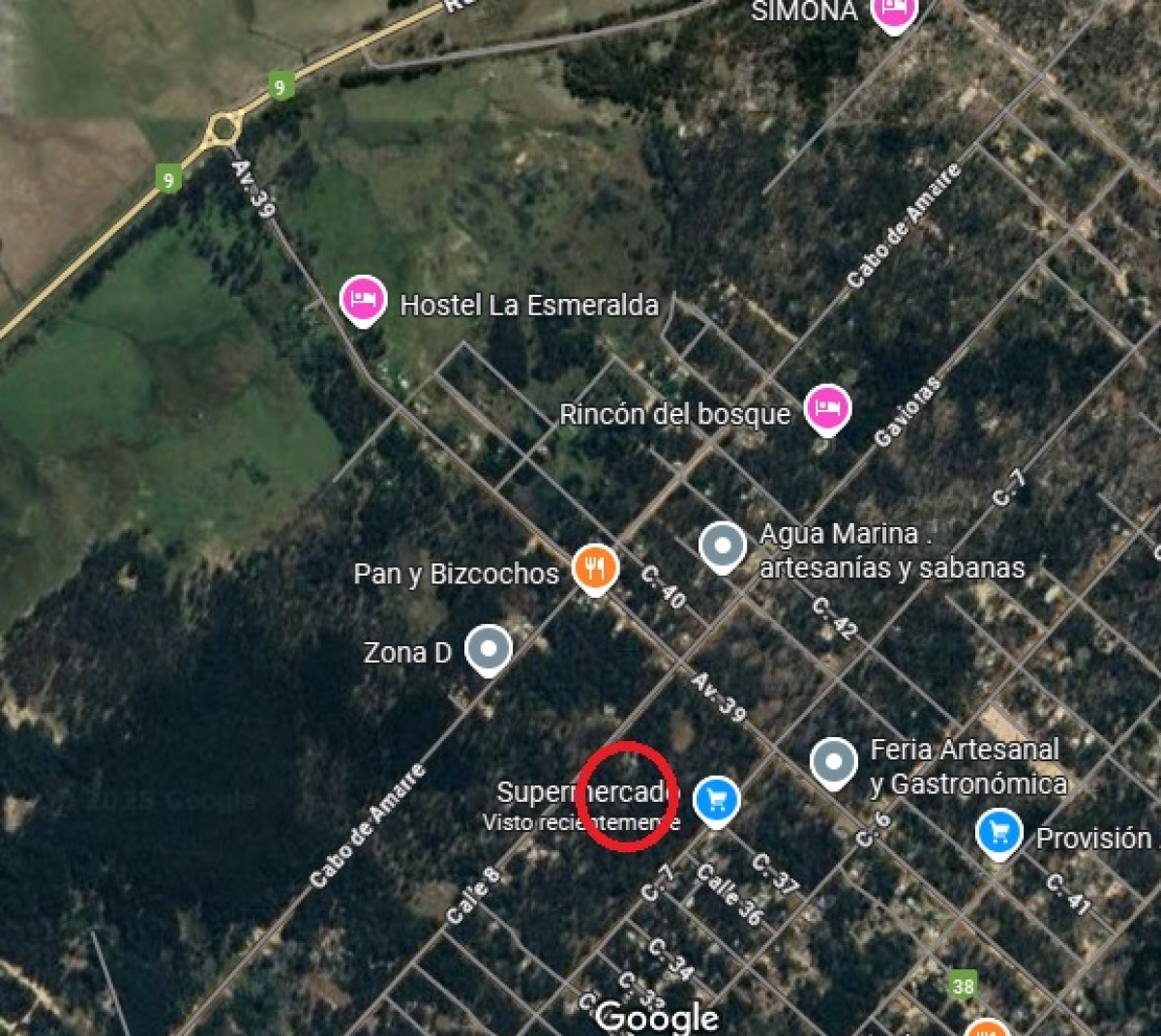
Task: Select the Zona D place pin
Action: point(488,647)
